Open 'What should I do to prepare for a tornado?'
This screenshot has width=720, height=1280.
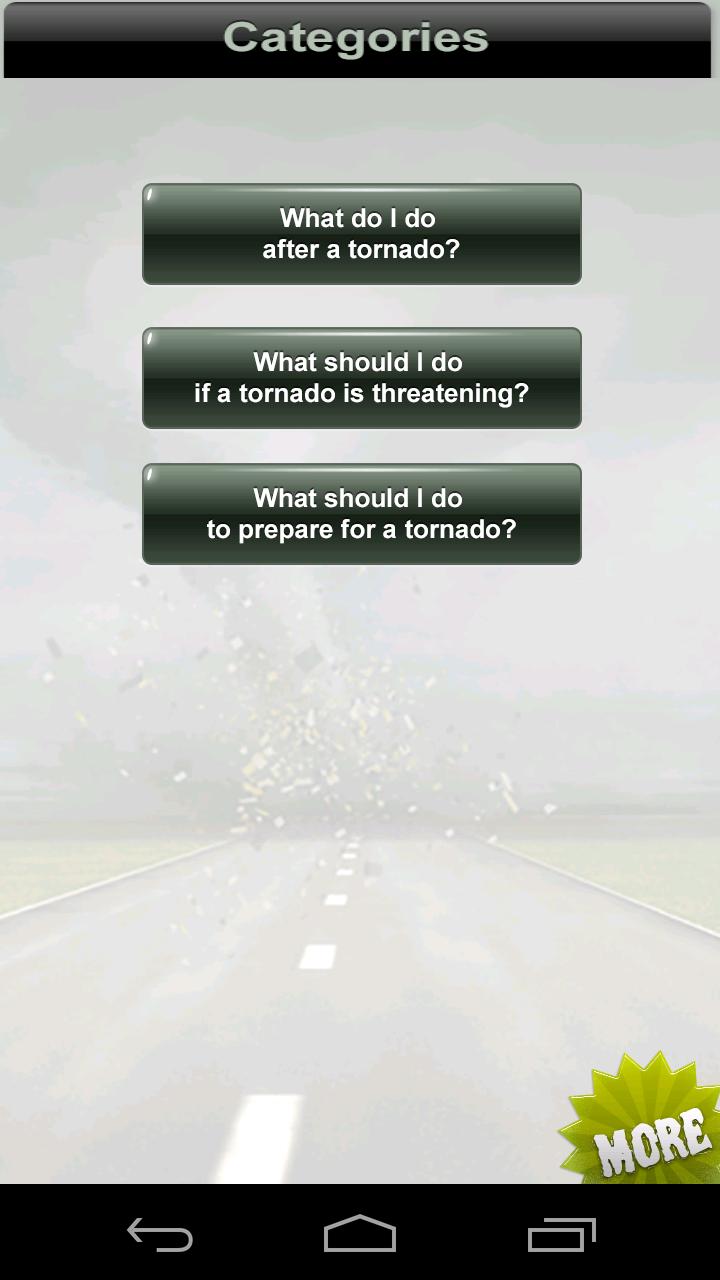(x=361, y=514)
